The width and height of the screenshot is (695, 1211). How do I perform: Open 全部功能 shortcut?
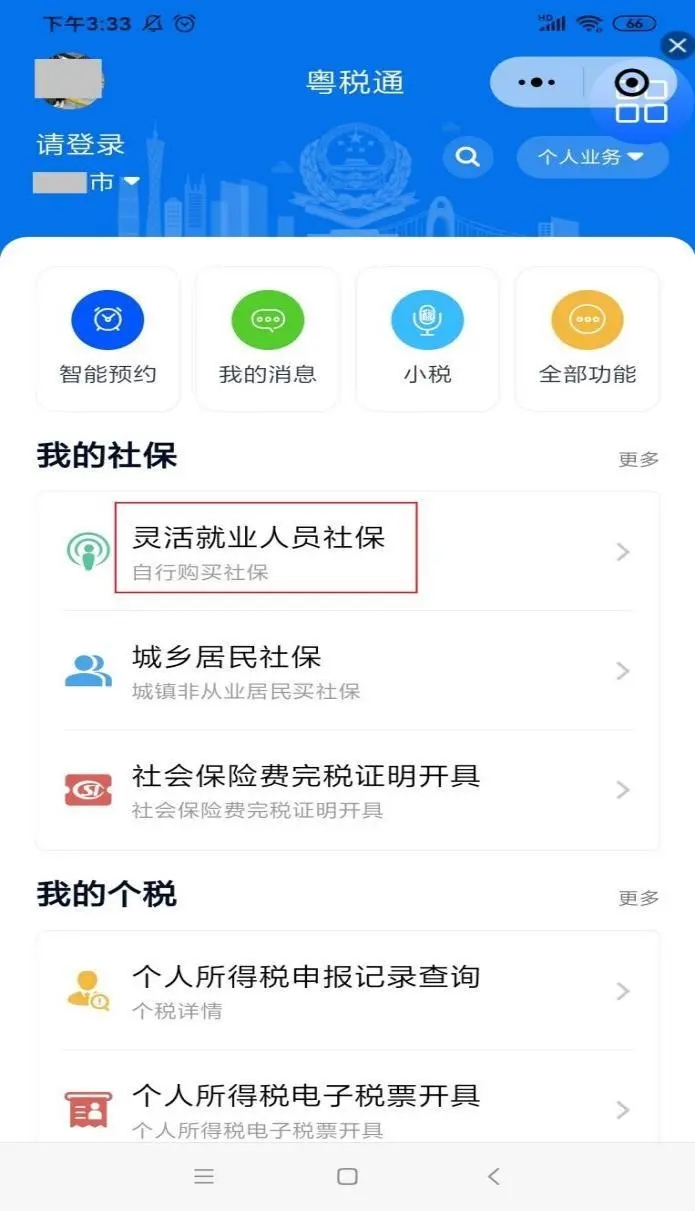[x=587, y=340]
